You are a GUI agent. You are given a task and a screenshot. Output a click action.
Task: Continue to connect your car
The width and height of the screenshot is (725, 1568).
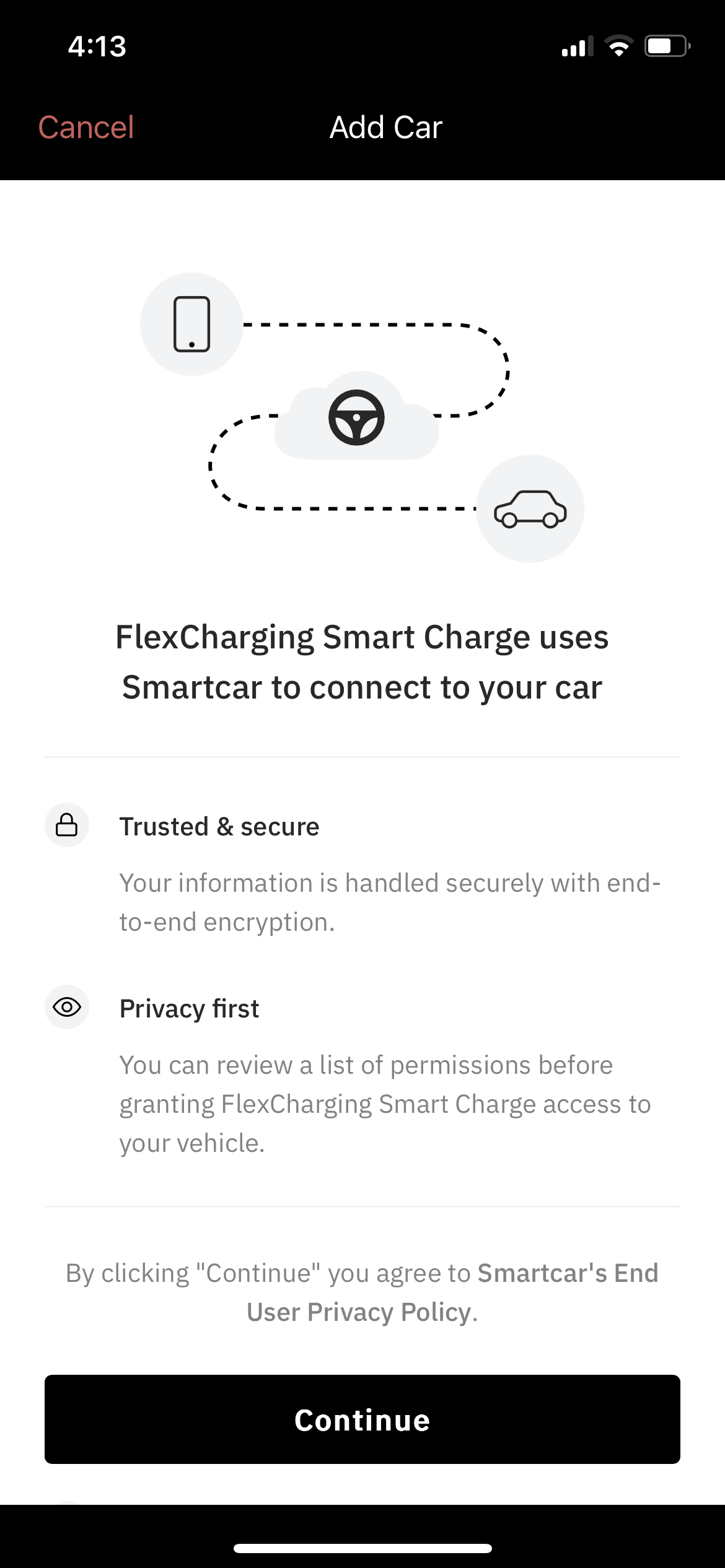[362, 1419]
